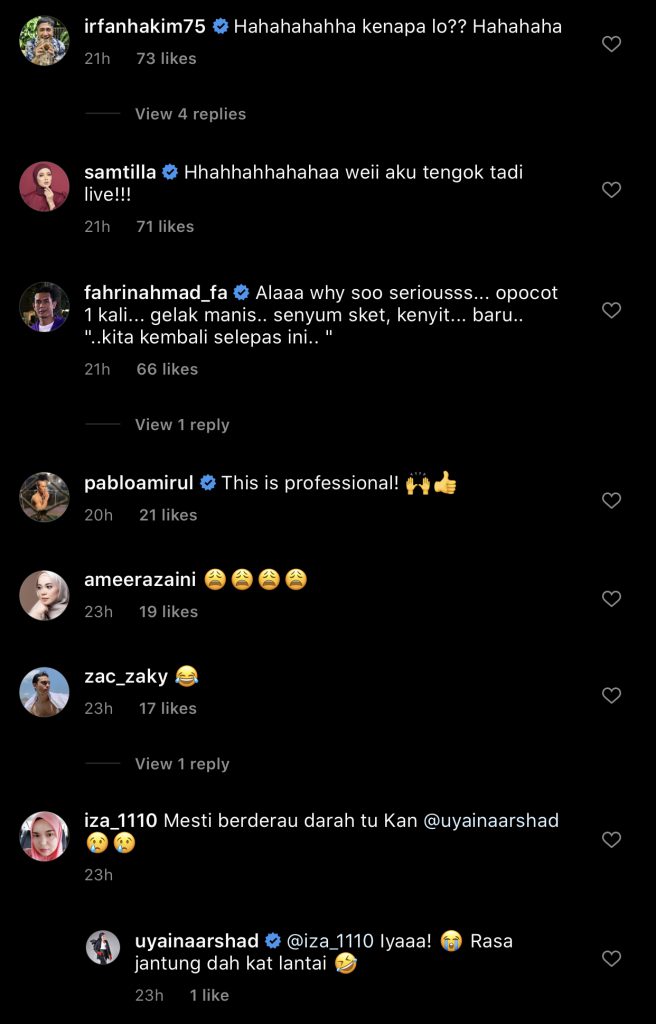The image size is (656, 1024).
Task: Like zac_zaky's comment
Action: click(x=611, y=695)
